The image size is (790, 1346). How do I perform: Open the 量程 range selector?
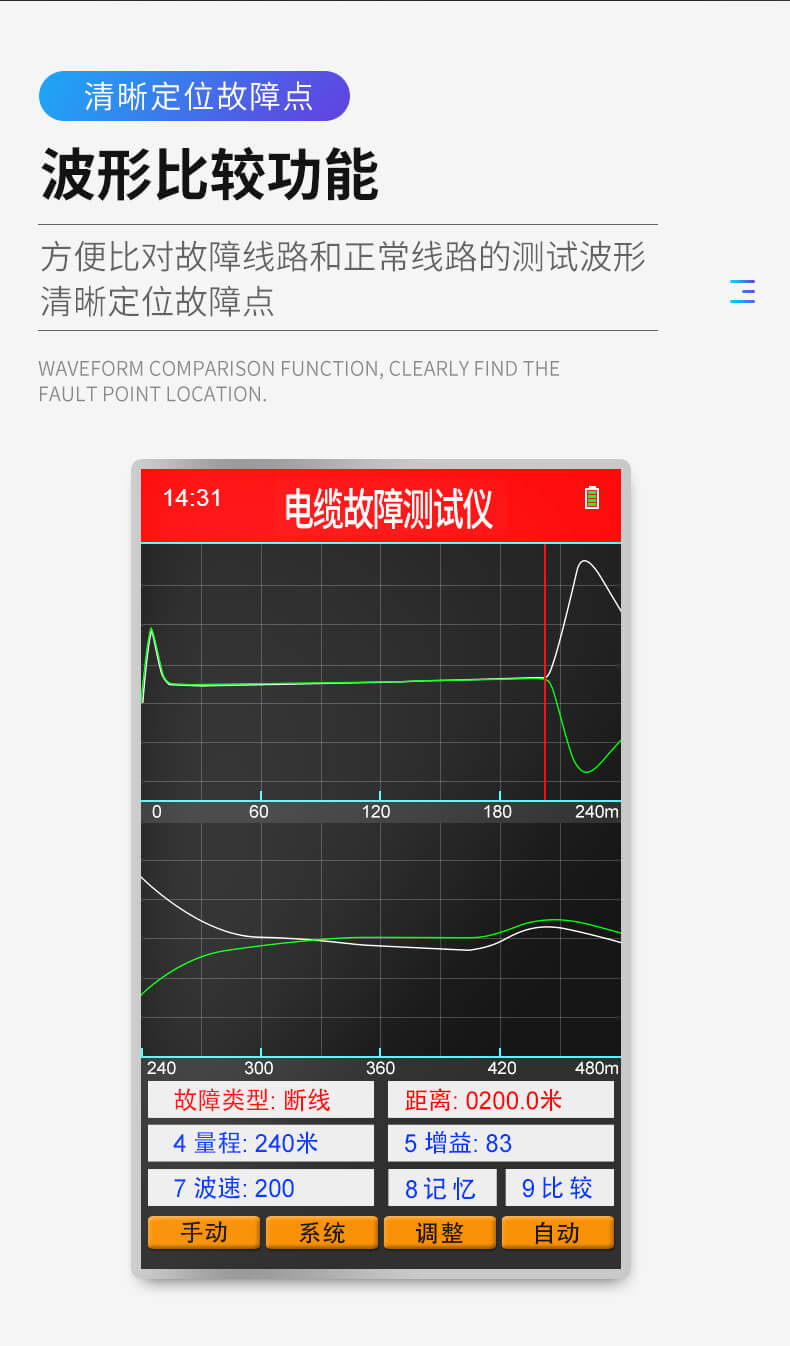click(262, 1143)
